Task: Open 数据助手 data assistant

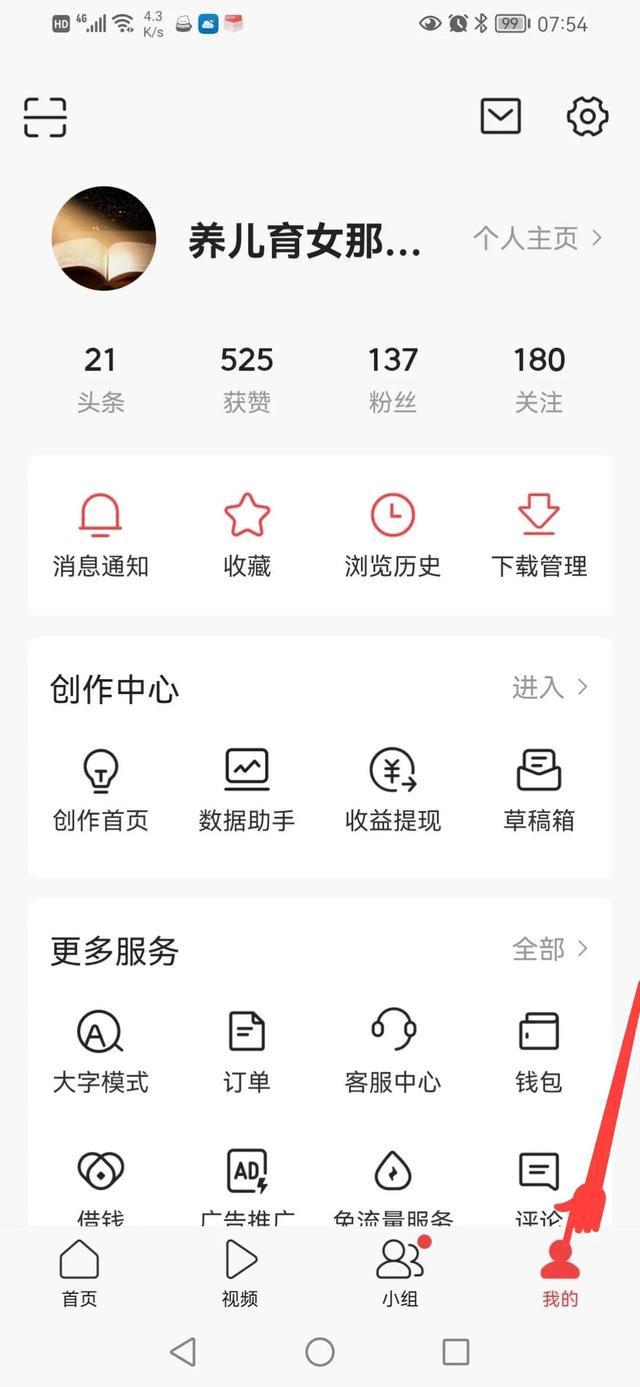Action: [x=247, y=790]
